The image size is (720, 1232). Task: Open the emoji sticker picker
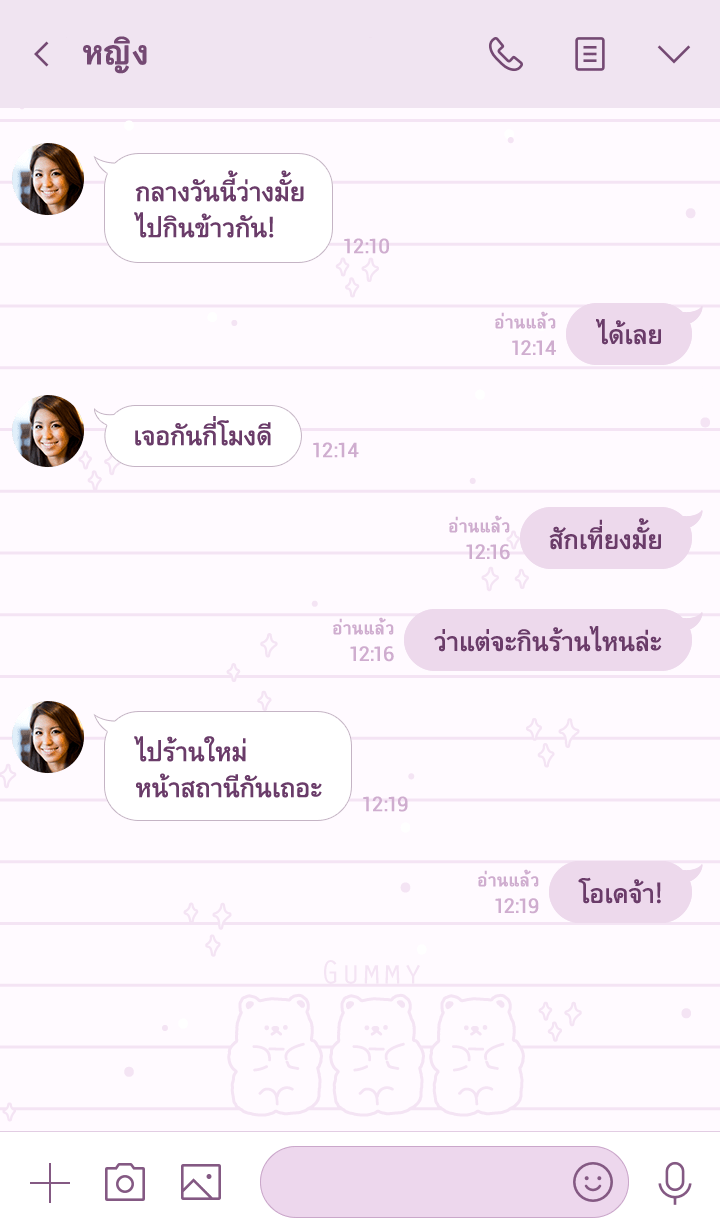593,1182
